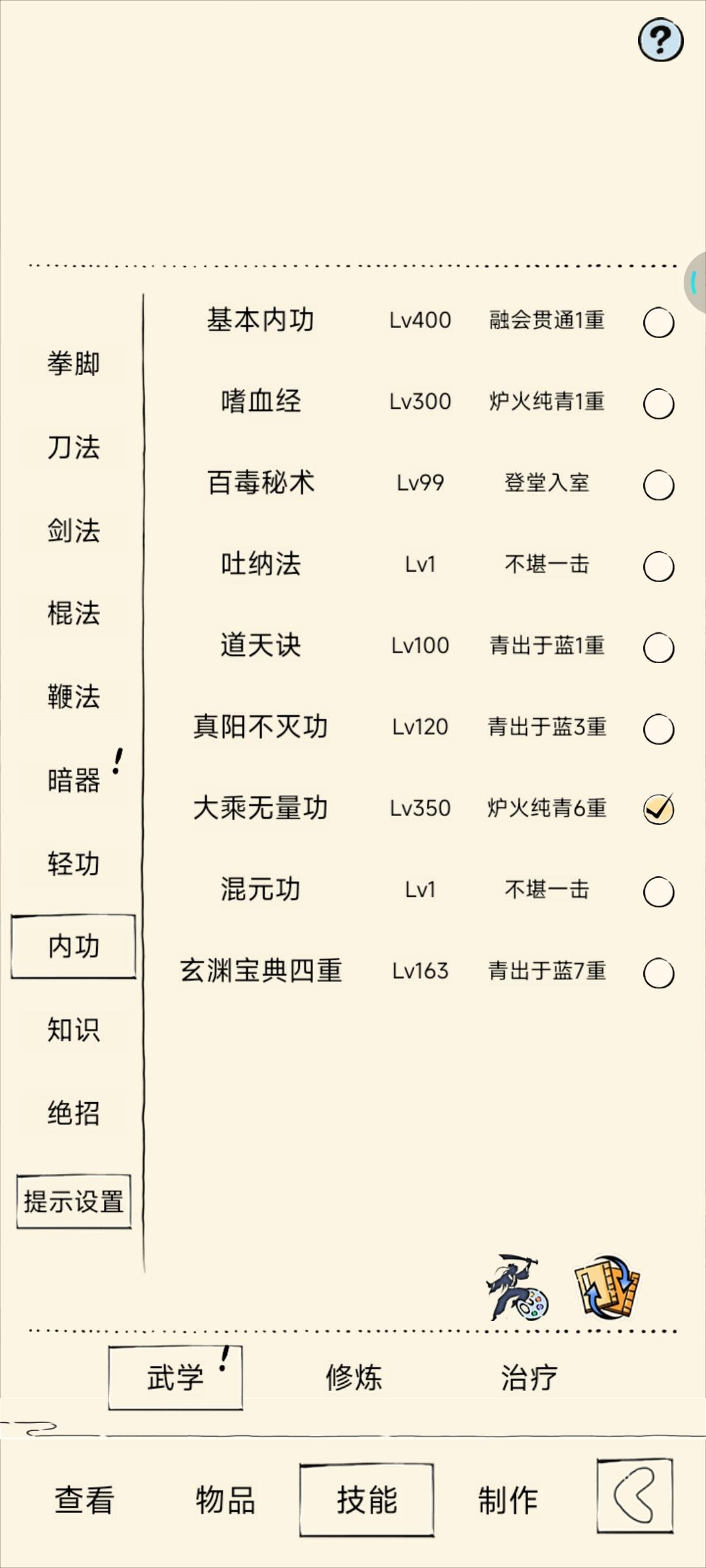Select the 基本内功 radio button
Viewport: 706px width, 1568px height.
coord(658,321)
